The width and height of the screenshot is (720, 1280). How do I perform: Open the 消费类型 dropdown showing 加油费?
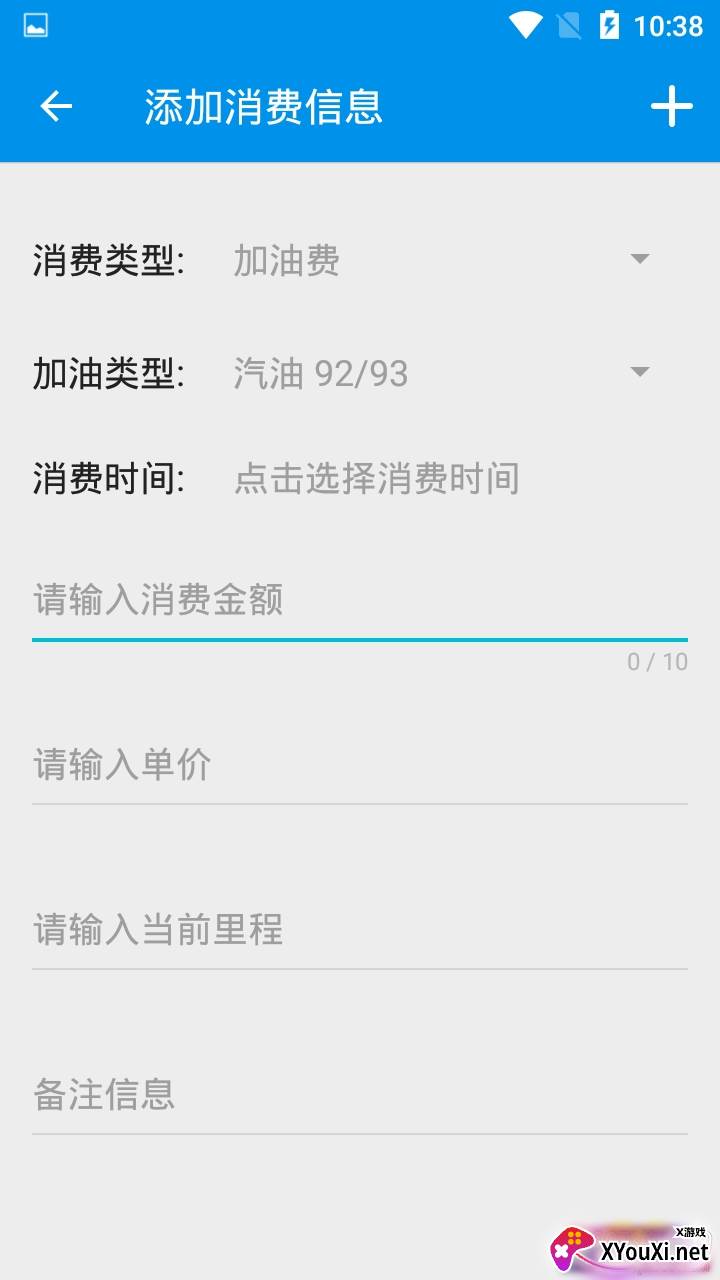point(443,261)
